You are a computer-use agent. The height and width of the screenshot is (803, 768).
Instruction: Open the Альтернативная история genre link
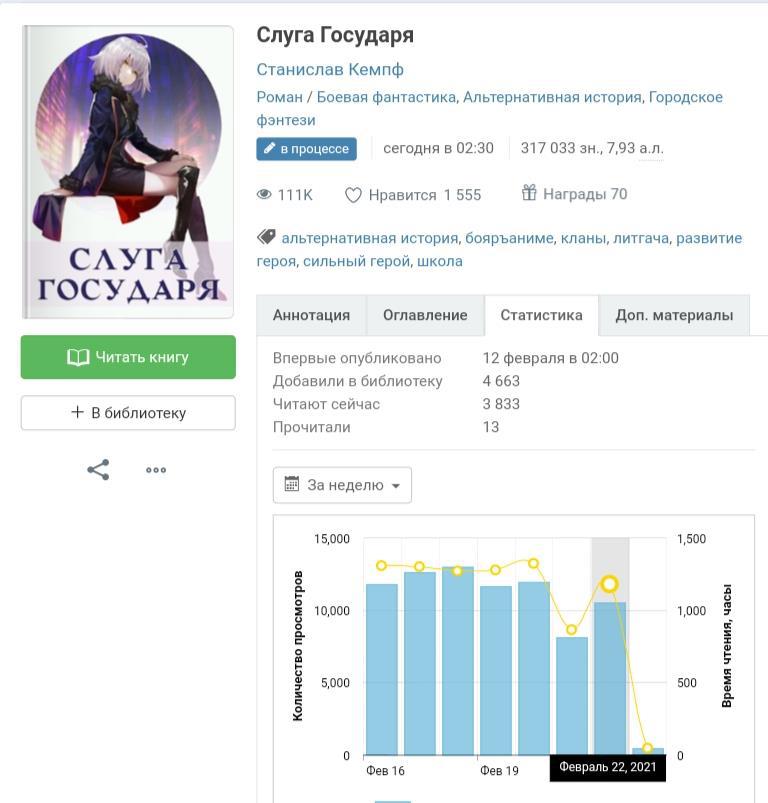[552, 97]
